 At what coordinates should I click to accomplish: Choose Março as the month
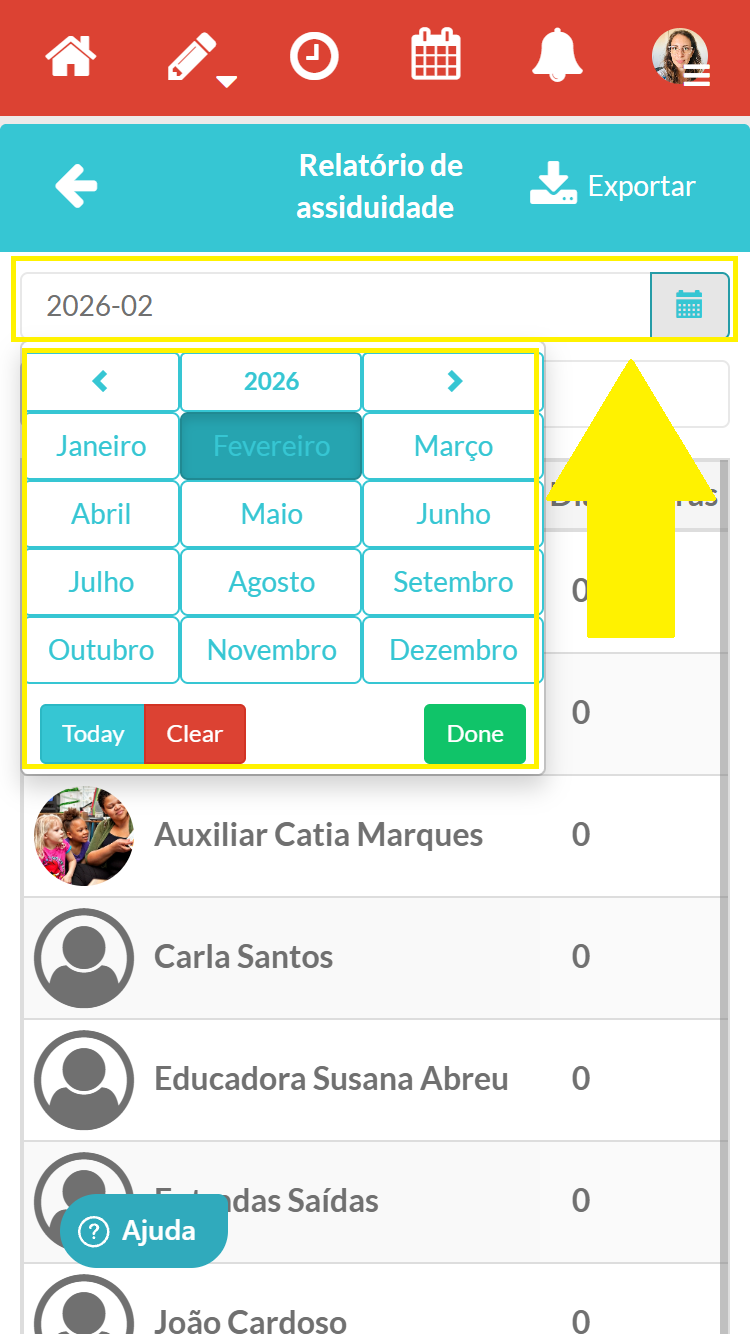coord(453,446)
